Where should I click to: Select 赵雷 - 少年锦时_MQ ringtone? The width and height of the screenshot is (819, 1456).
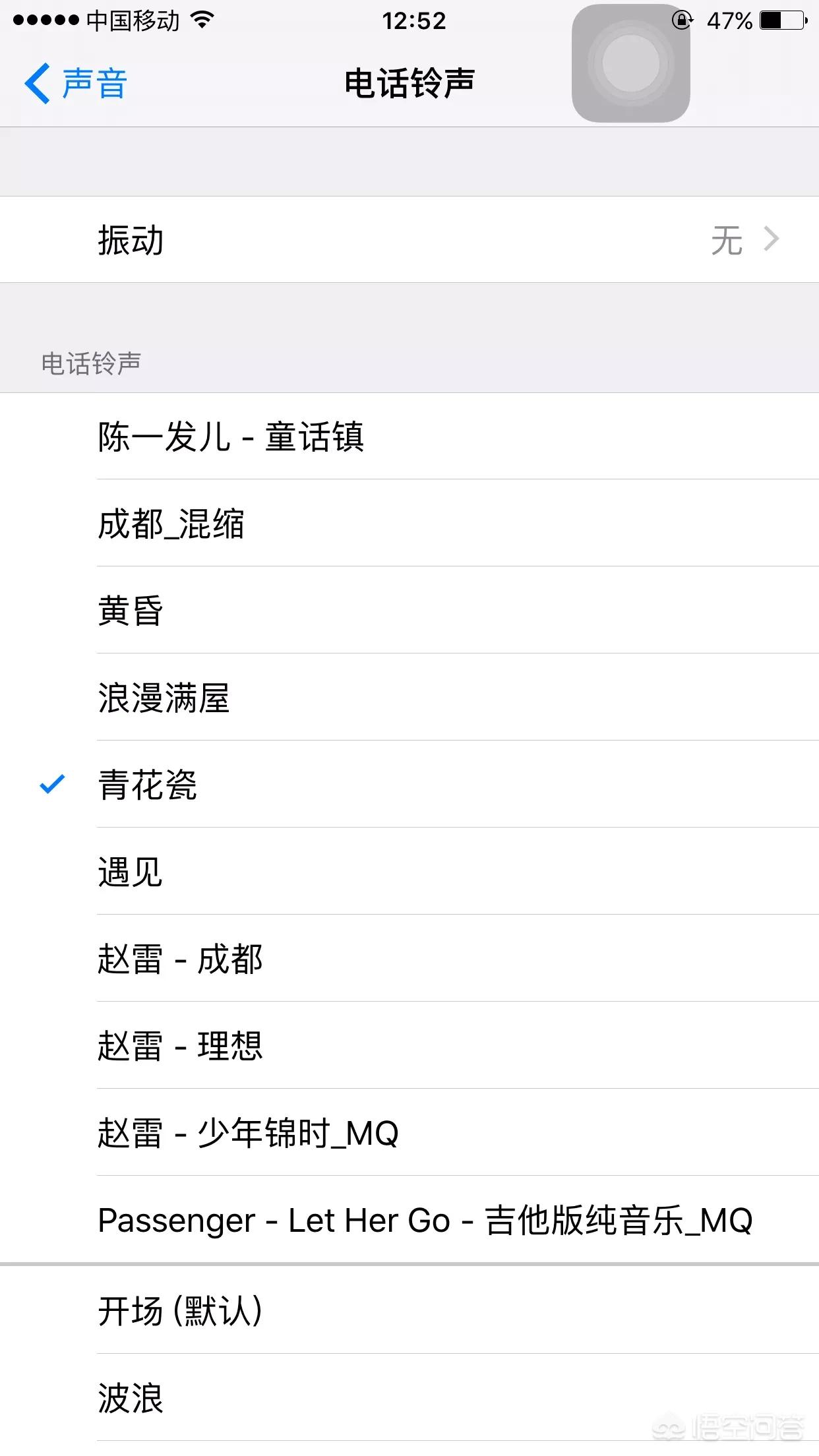pos(409,1133)
